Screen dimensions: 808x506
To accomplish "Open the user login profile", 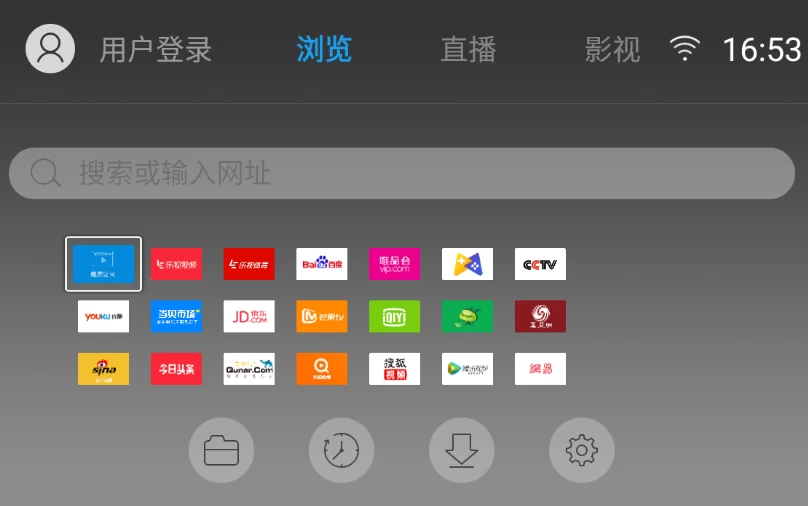I will (50, 49).
